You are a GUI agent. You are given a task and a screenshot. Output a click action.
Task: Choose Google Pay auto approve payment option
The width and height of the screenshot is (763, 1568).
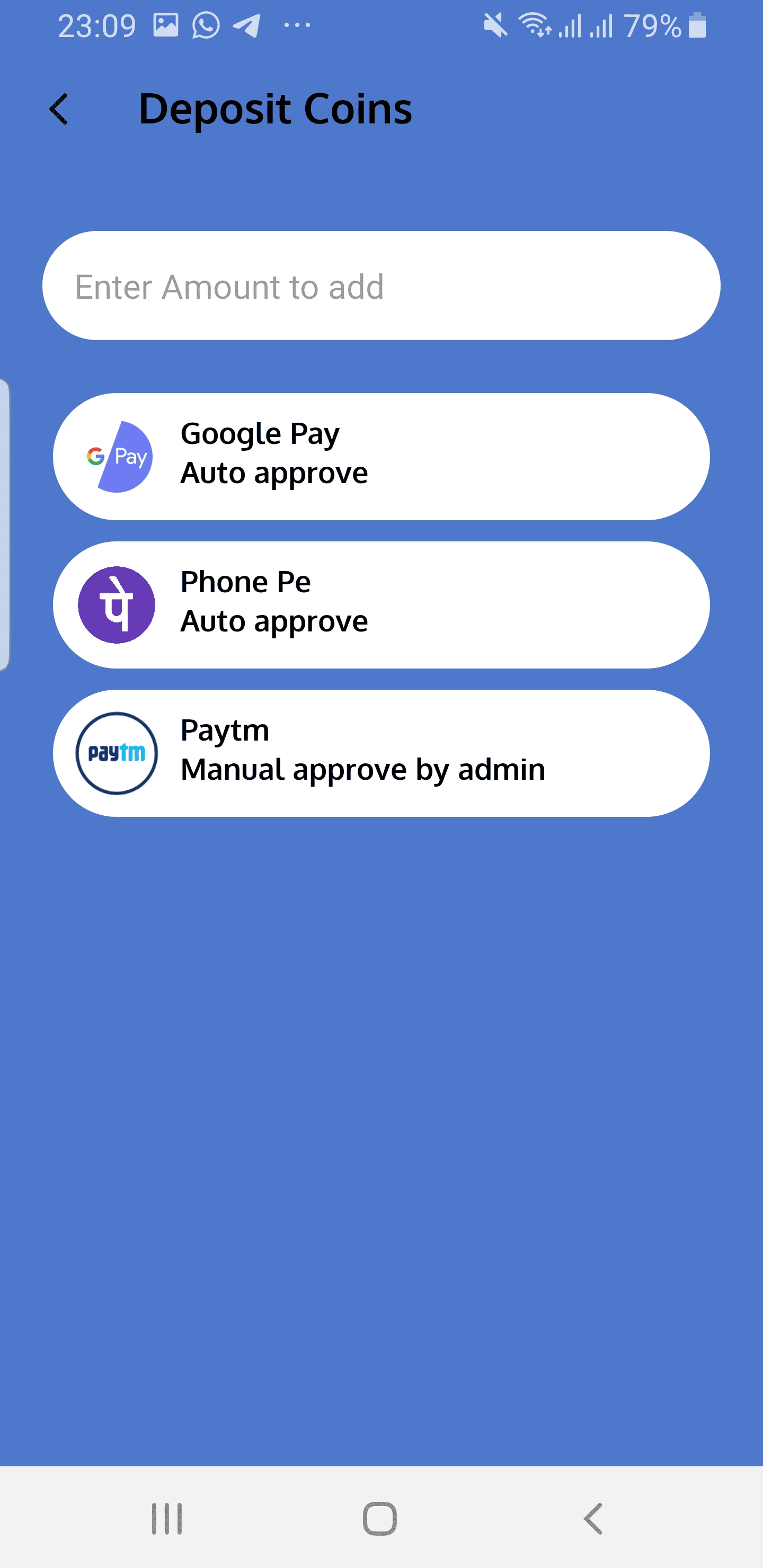381,457
